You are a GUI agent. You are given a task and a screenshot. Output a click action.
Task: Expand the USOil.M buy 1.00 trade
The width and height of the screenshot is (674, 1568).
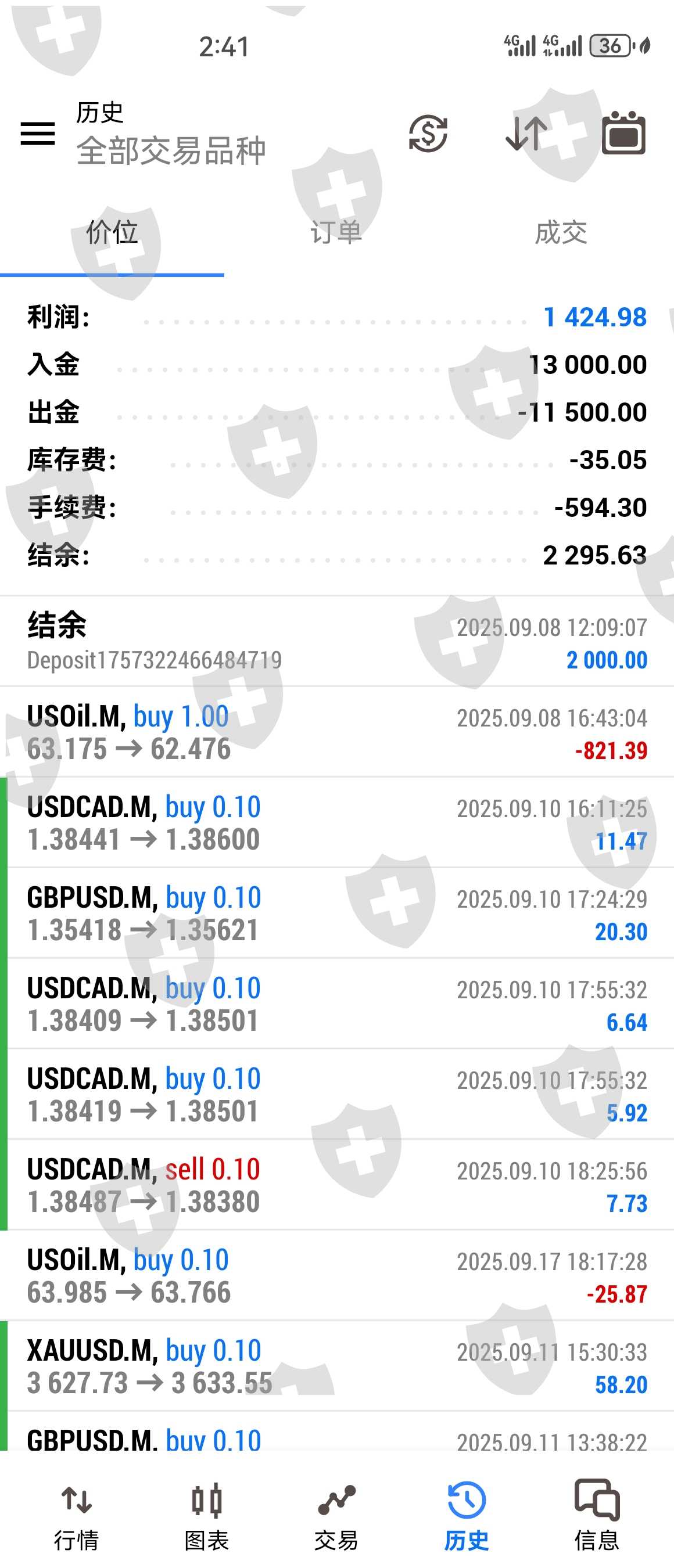tap(336, 732)
